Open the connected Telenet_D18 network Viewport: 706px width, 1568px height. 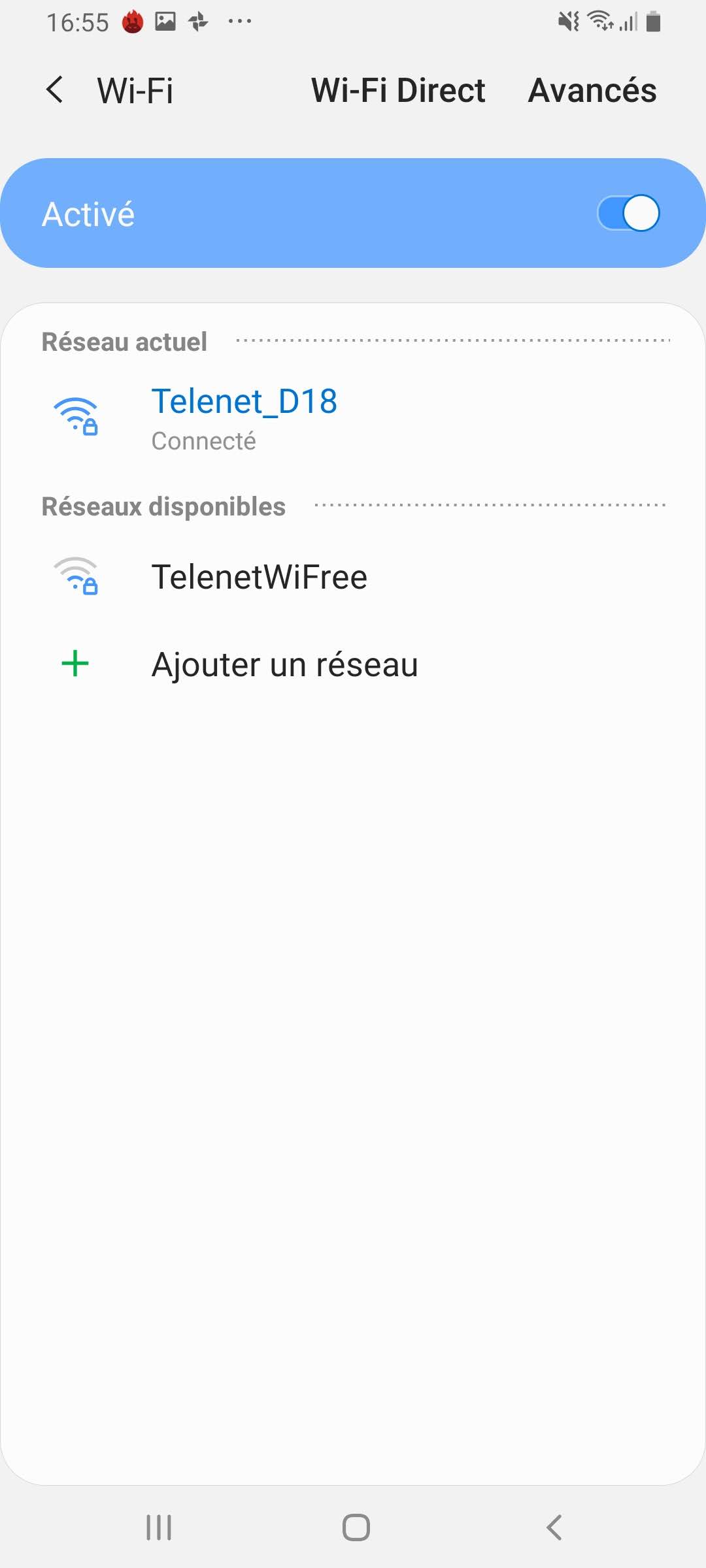tap(353, 418)
